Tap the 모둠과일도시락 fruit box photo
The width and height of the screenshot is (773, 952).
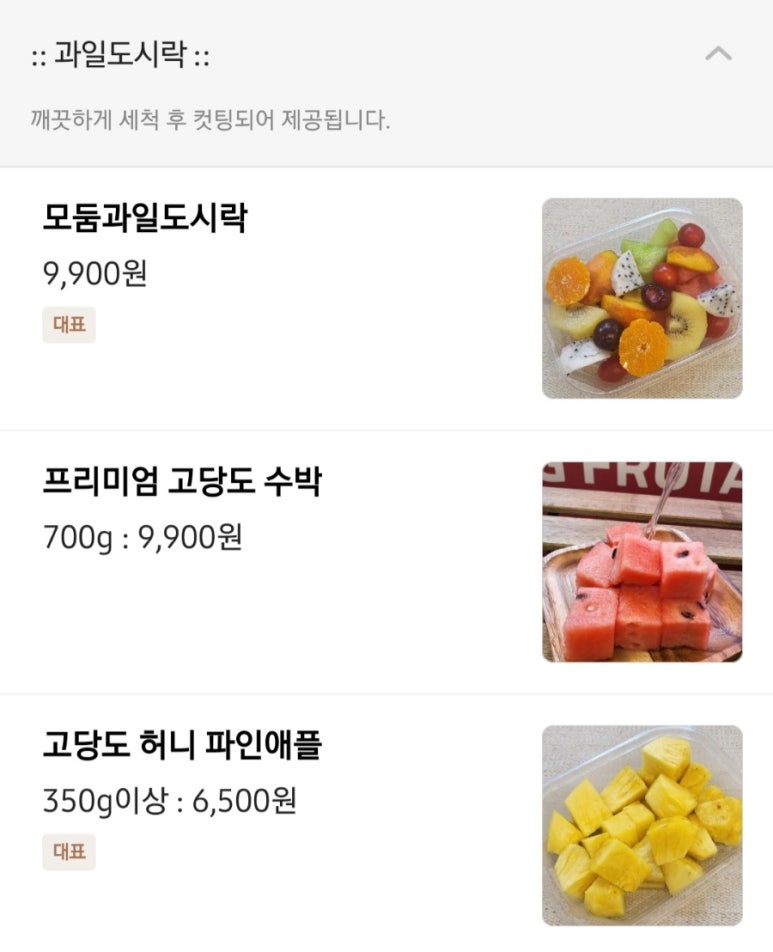[642, 298]
